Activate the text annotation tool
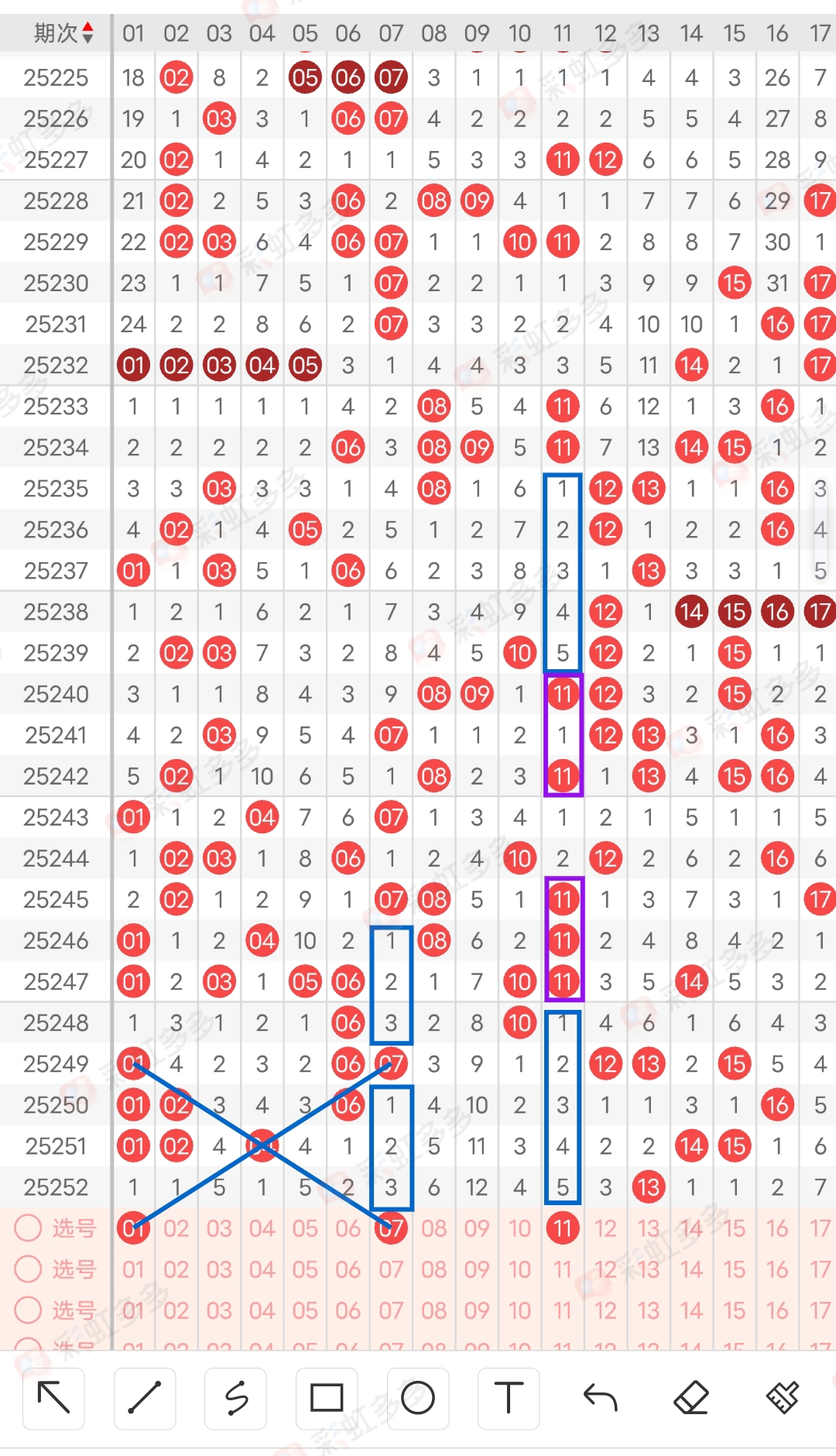This screenshot has width=836, height=1456. [509, 1398]
